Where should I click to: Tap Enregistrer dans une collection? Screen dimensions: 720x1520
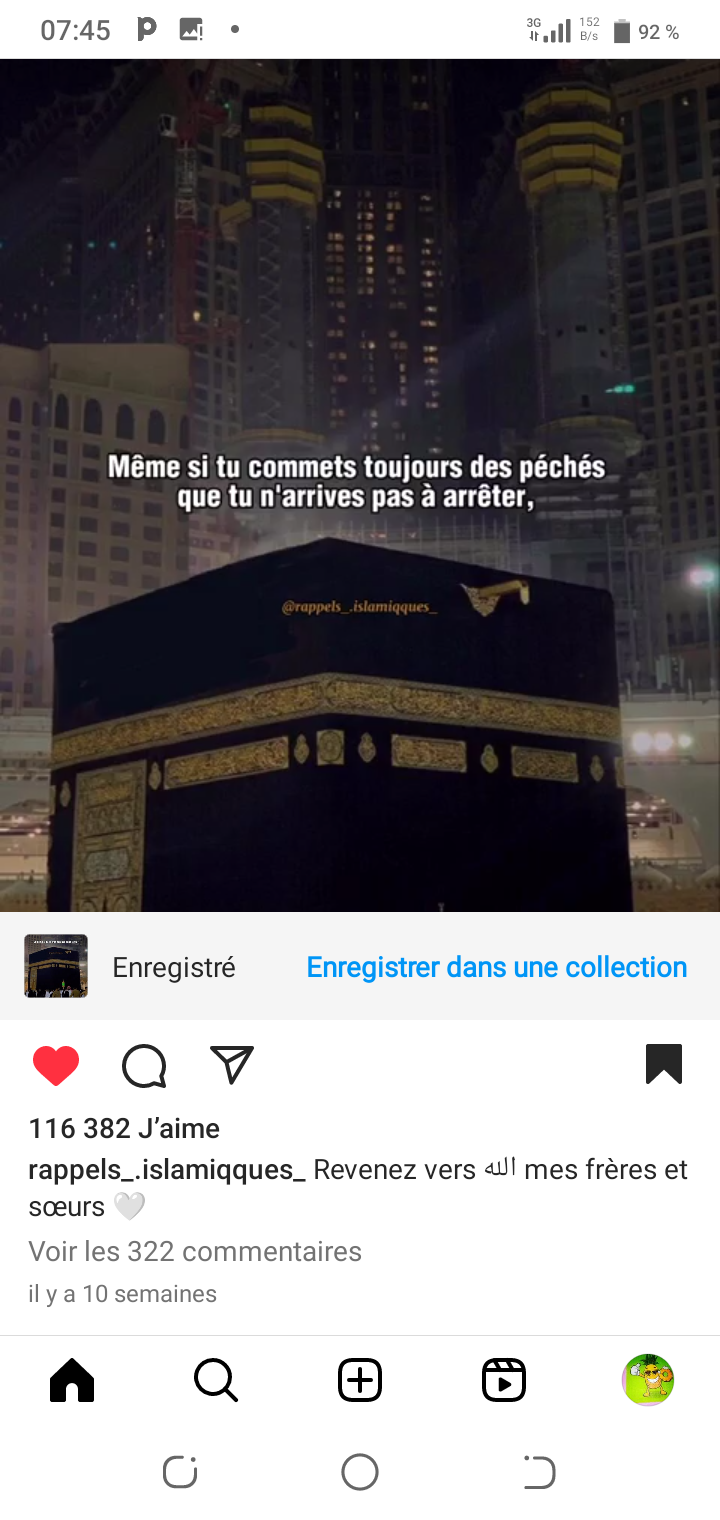496,967
